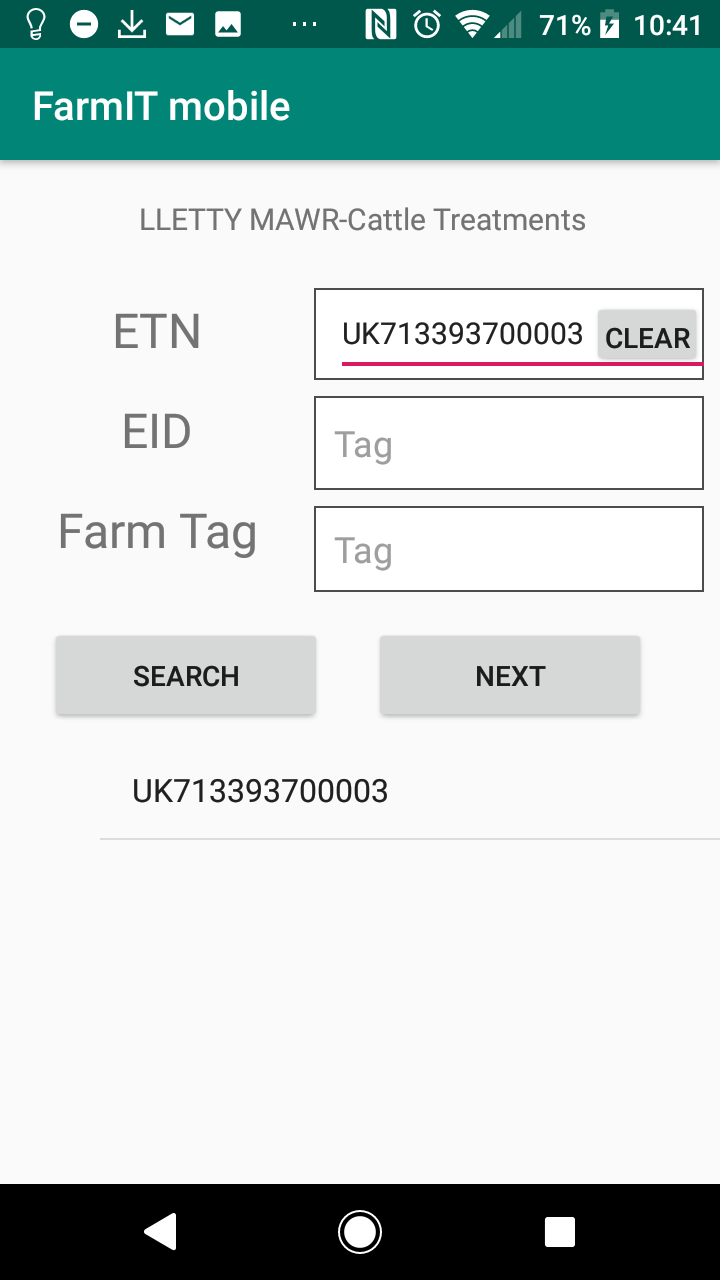Focus the EID tag input field
This screenshot has width=720, height=1280.
(x=509, y=443)
